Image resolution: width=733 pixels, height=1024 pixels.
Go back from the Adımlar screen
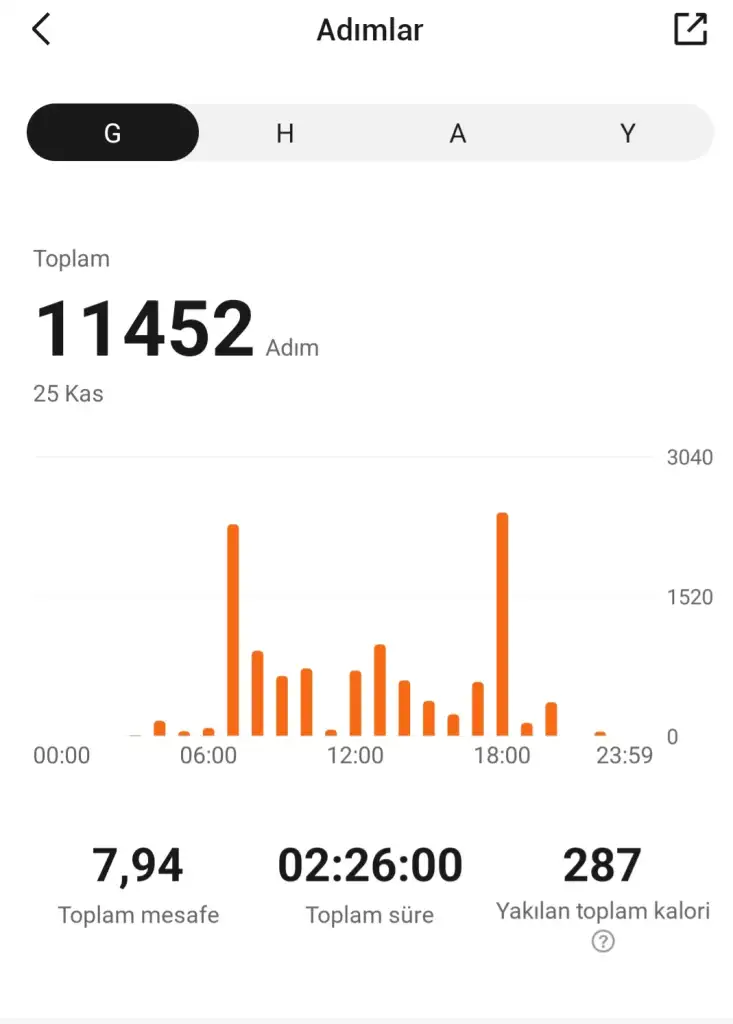pos(41,30)
